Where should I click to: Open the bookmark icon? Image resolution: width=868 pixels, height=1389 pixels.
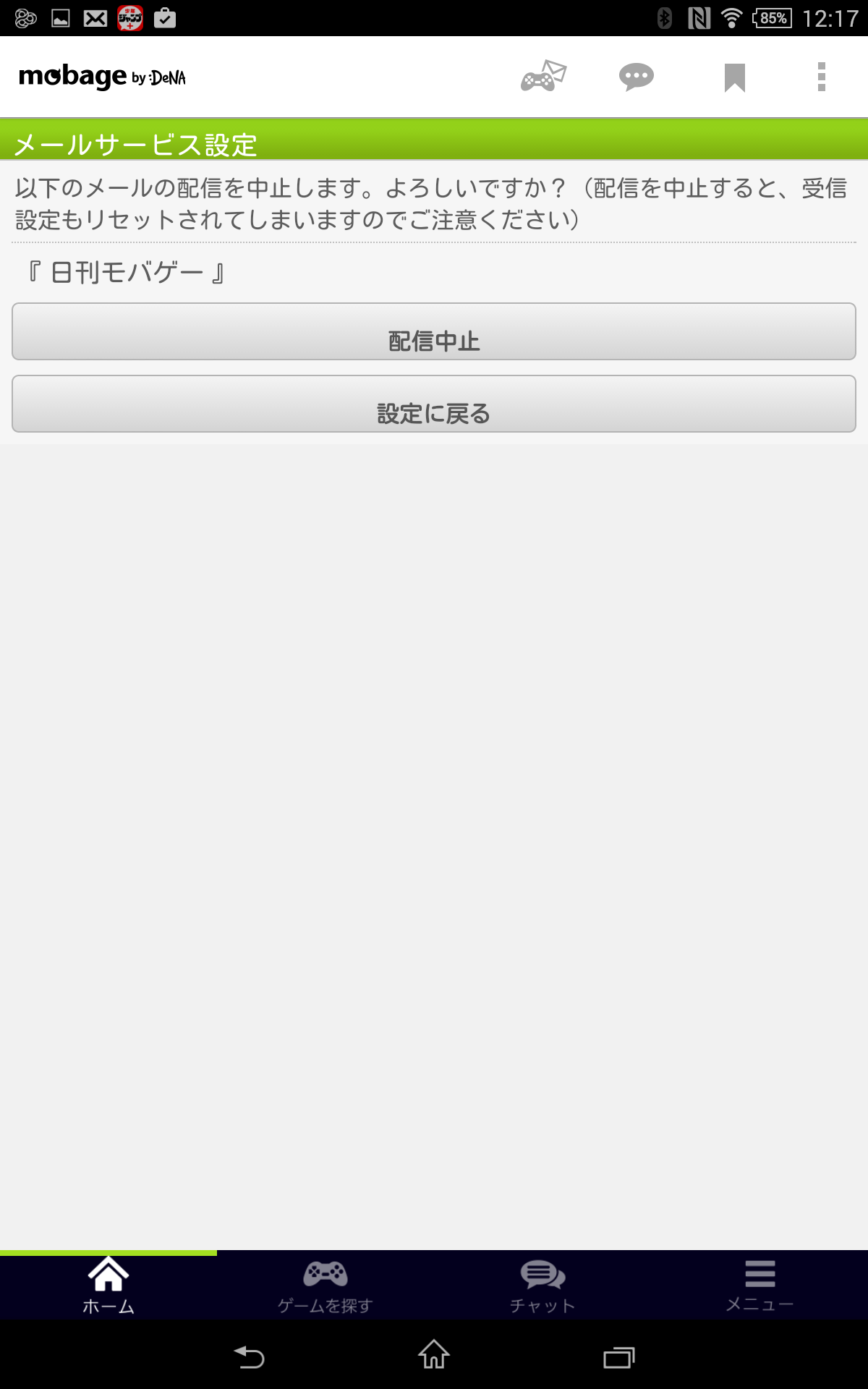pos(734,77)
